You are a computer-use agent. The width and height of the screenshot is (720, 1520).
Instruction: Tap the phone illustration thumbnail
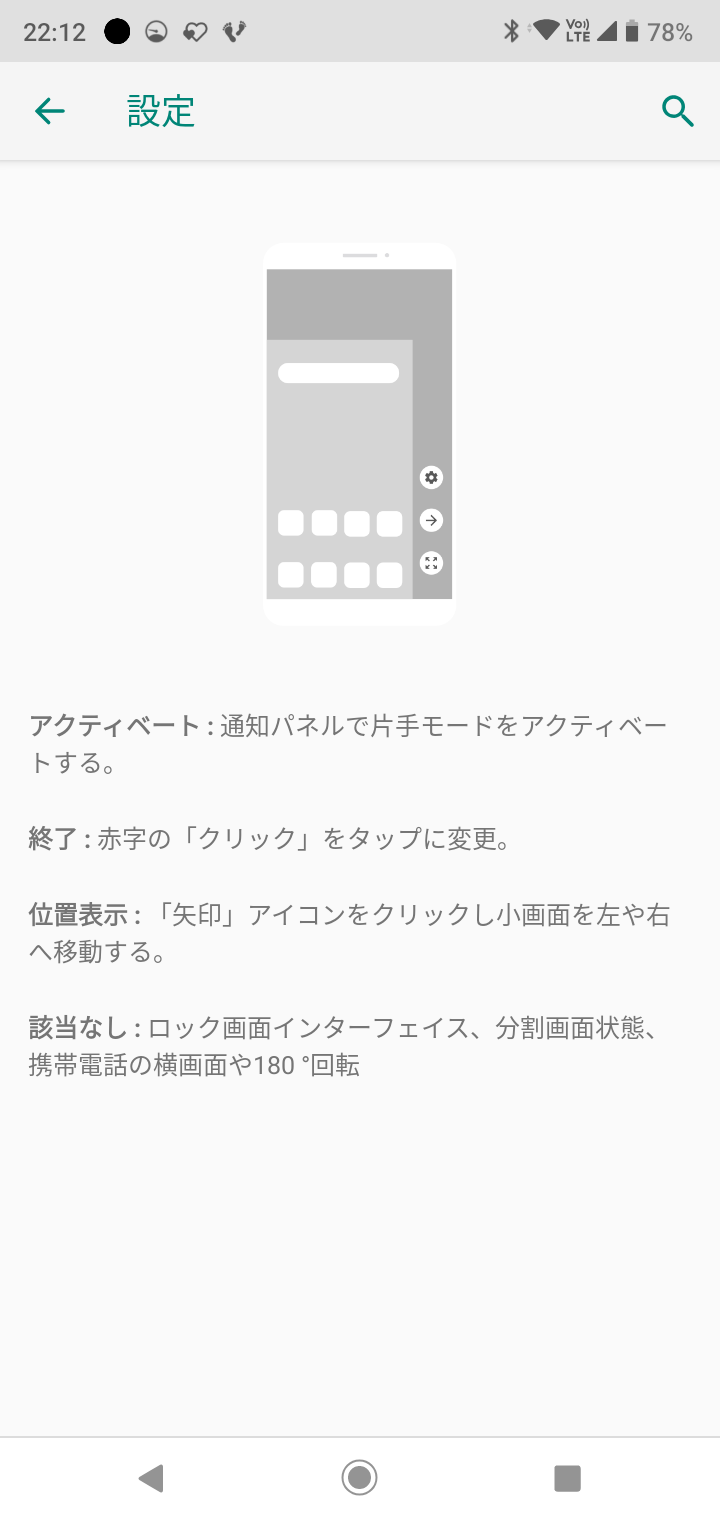point(359,432)
